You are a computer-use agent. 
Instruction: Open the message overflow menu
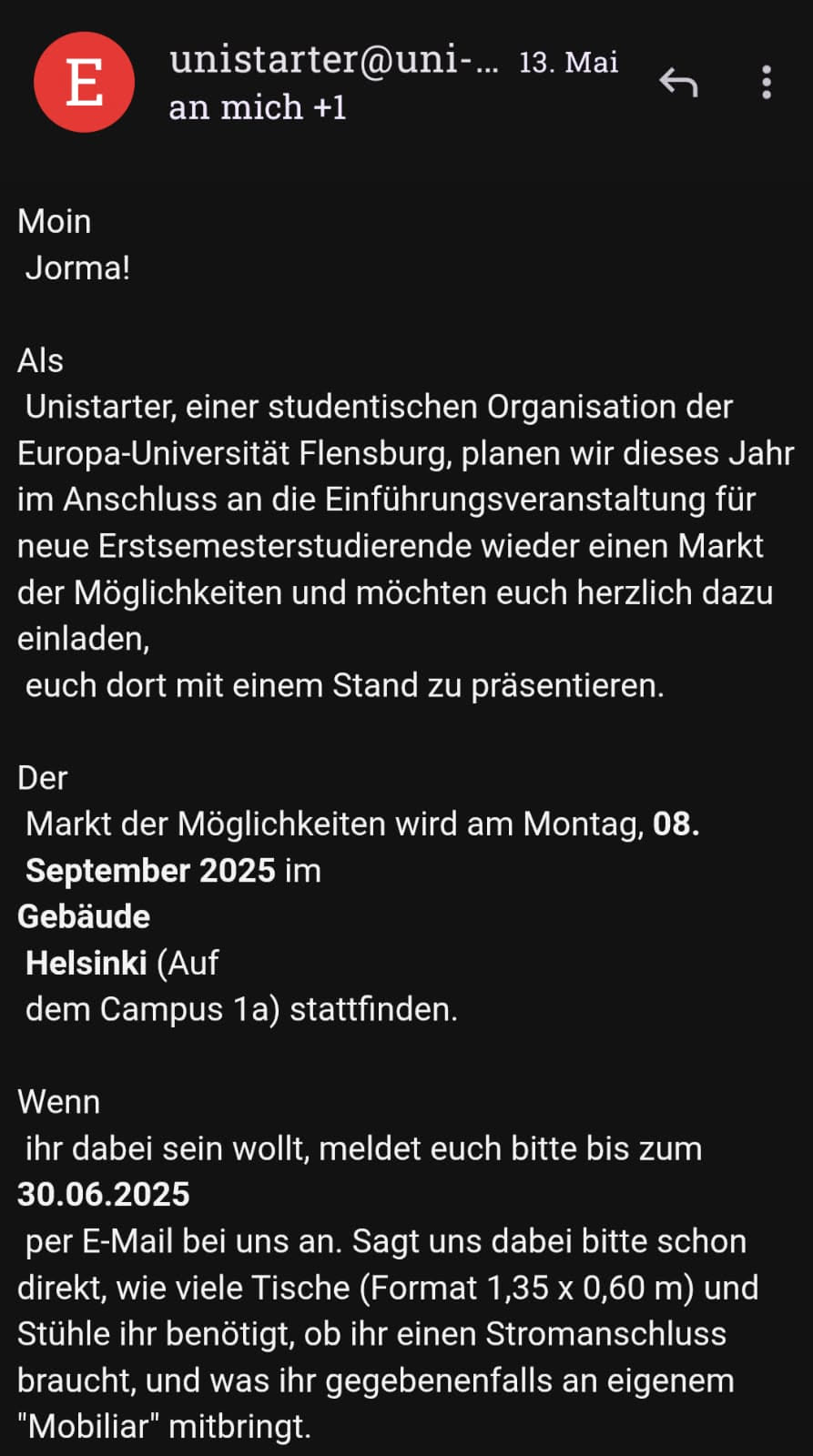(767, 83)
